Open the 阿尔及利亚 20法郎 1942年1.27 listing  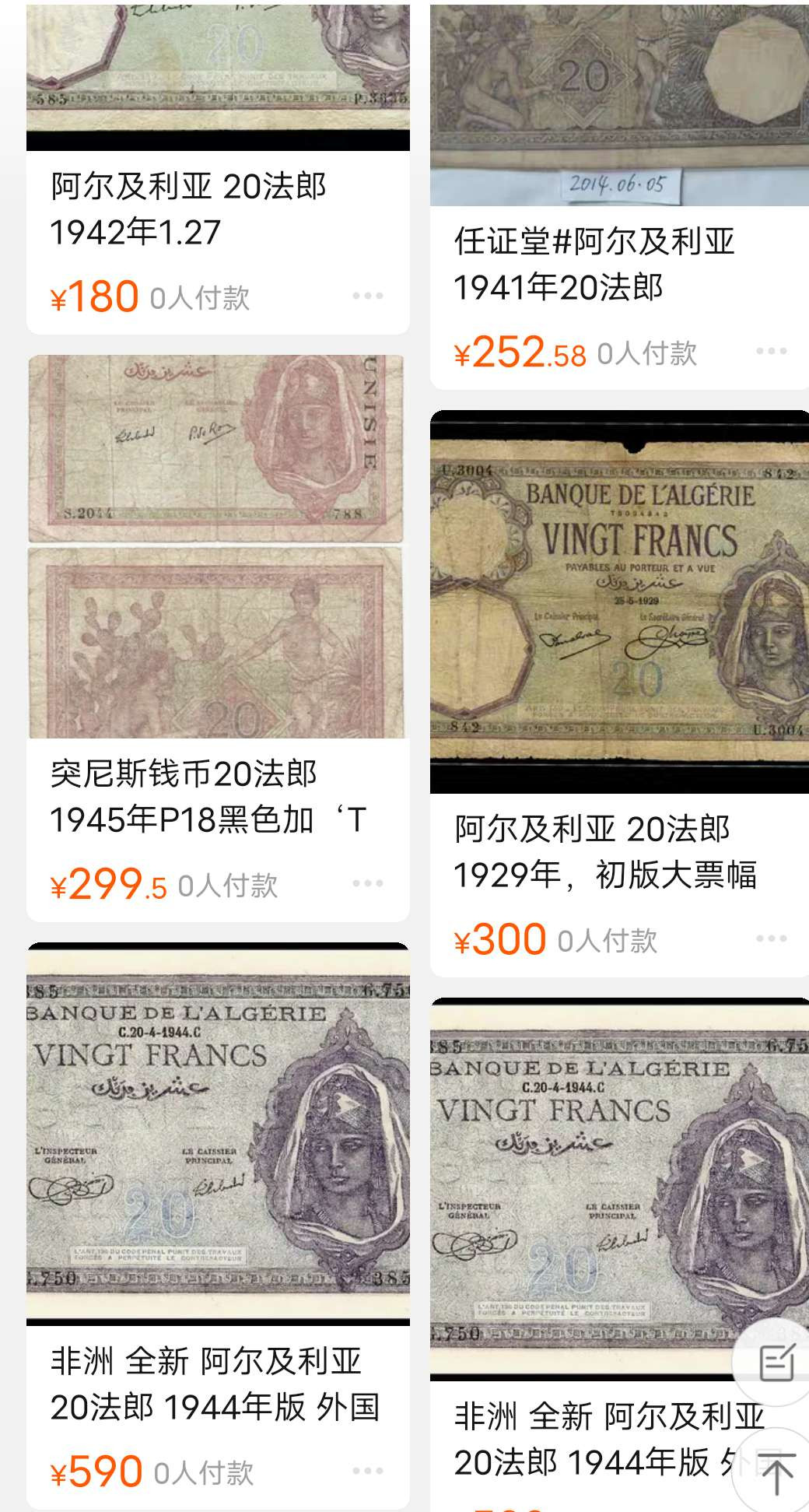[x=188, y=209]
